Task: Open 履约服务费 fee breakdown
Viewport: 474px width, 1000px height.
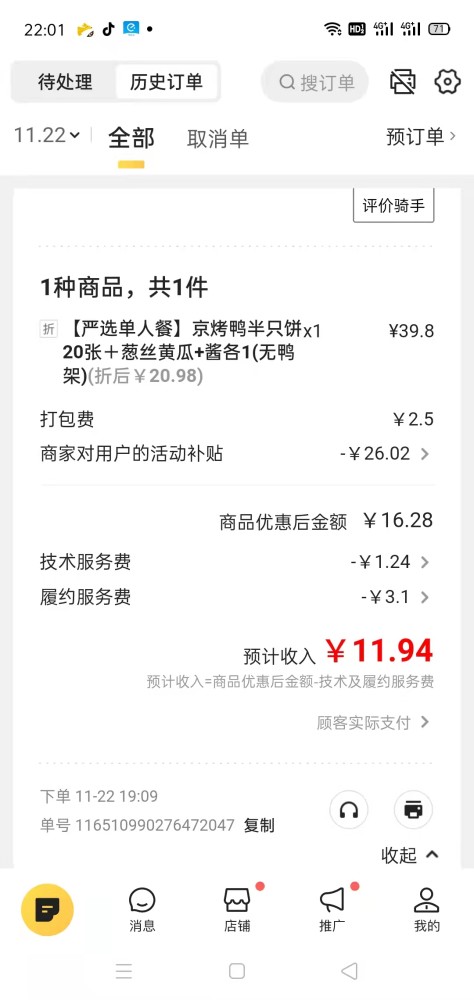Action: (x=235, y=598)
